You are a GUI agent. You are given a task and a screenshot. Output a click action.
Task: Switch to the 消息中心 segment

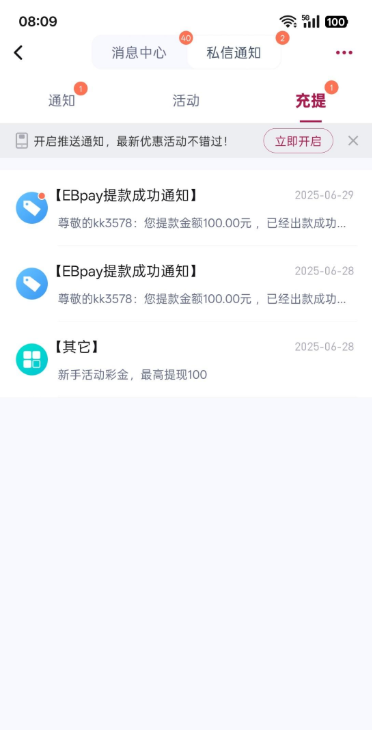click(x=139, y=53)
